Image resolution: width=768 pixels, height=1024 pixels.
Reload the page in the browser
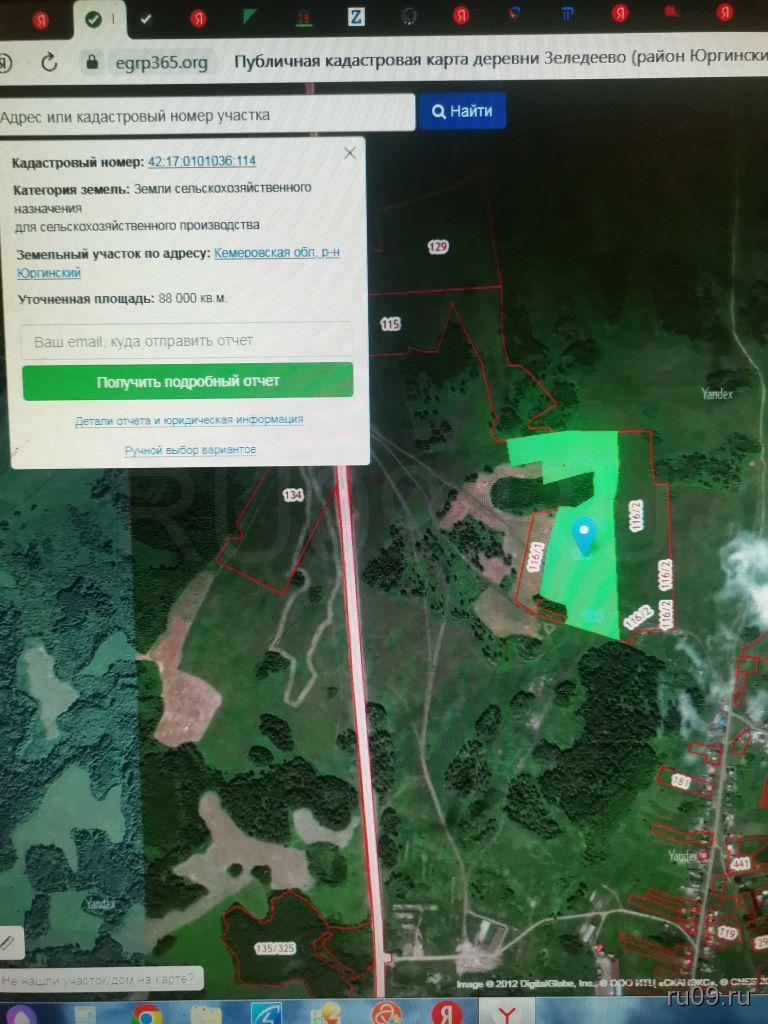[x=49, y=62]
